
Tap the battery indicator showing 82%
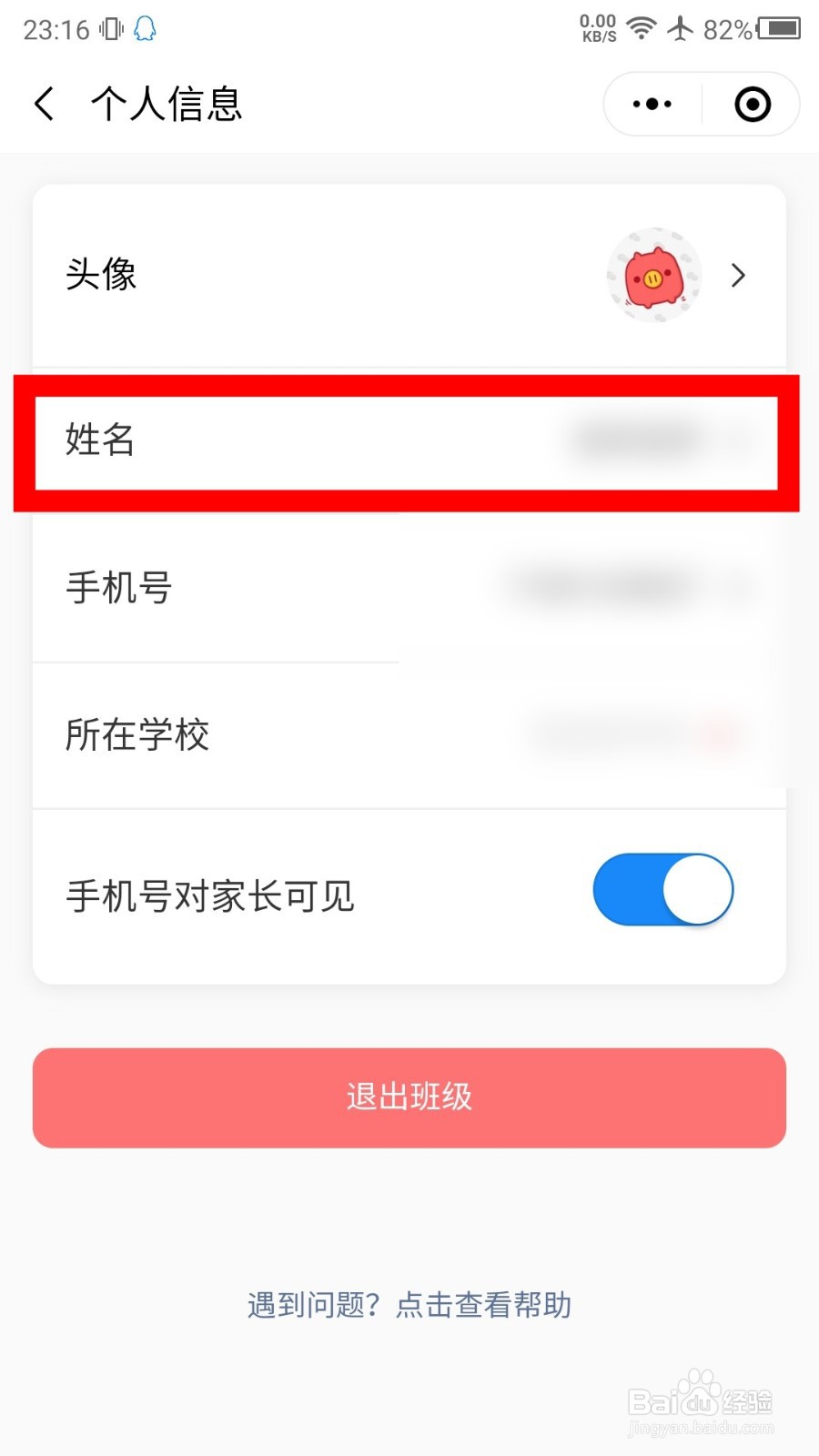pos(781,30)
